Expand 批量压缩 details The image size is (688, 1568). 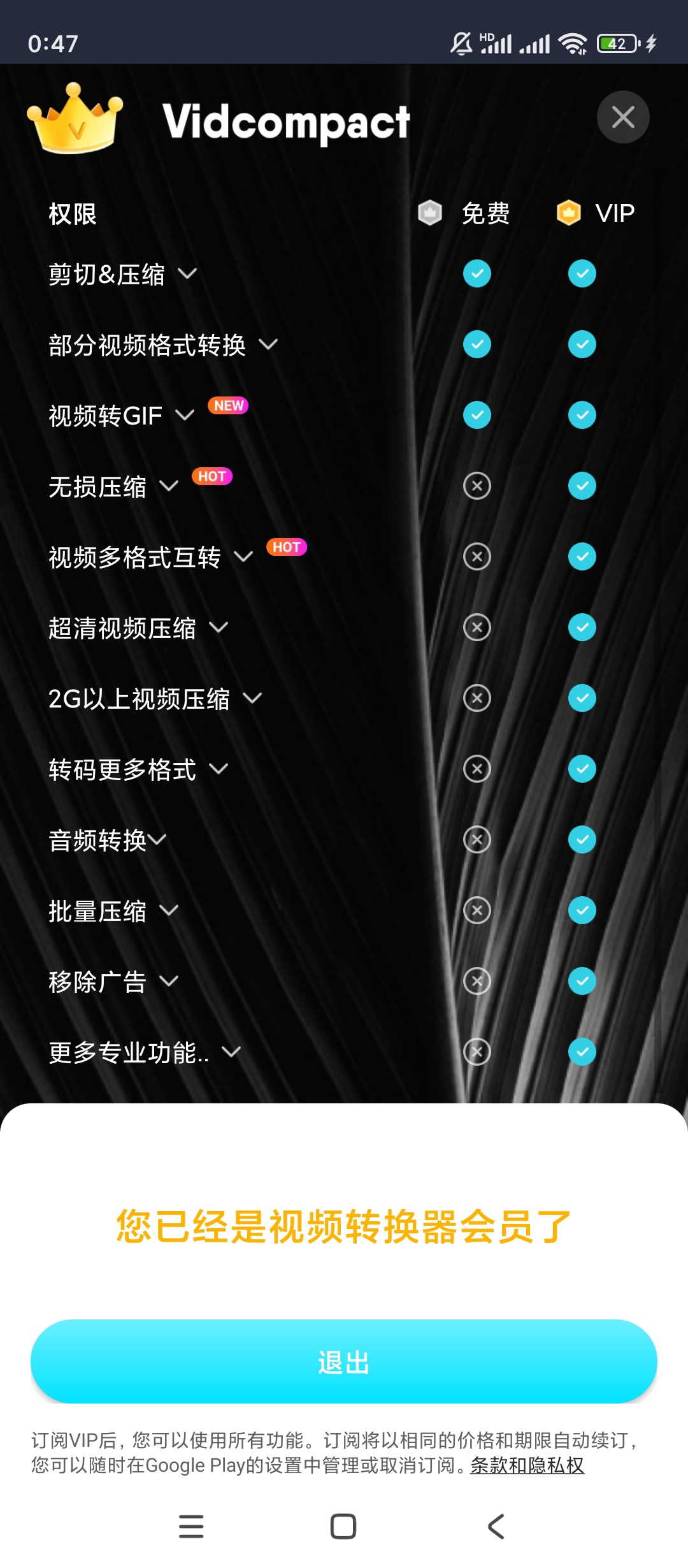169,911
